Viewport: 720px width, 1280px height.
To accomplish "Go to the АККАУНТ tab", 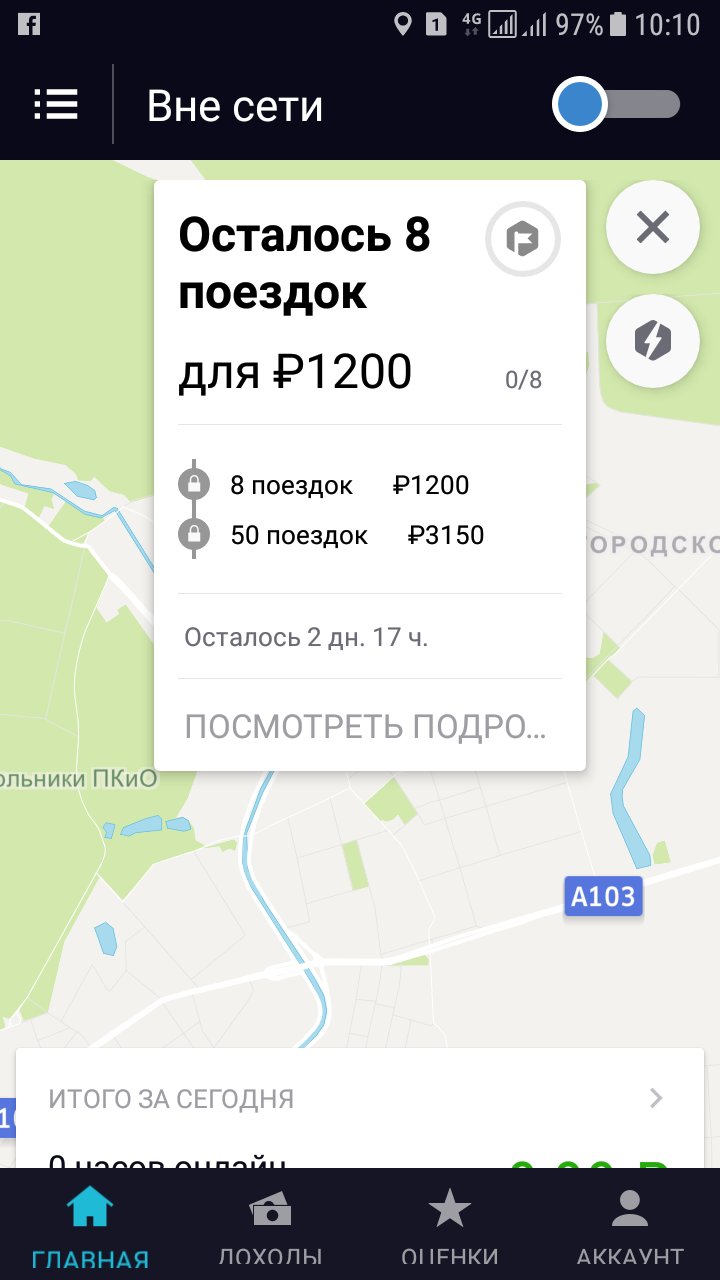I will tap(630, 1226).
